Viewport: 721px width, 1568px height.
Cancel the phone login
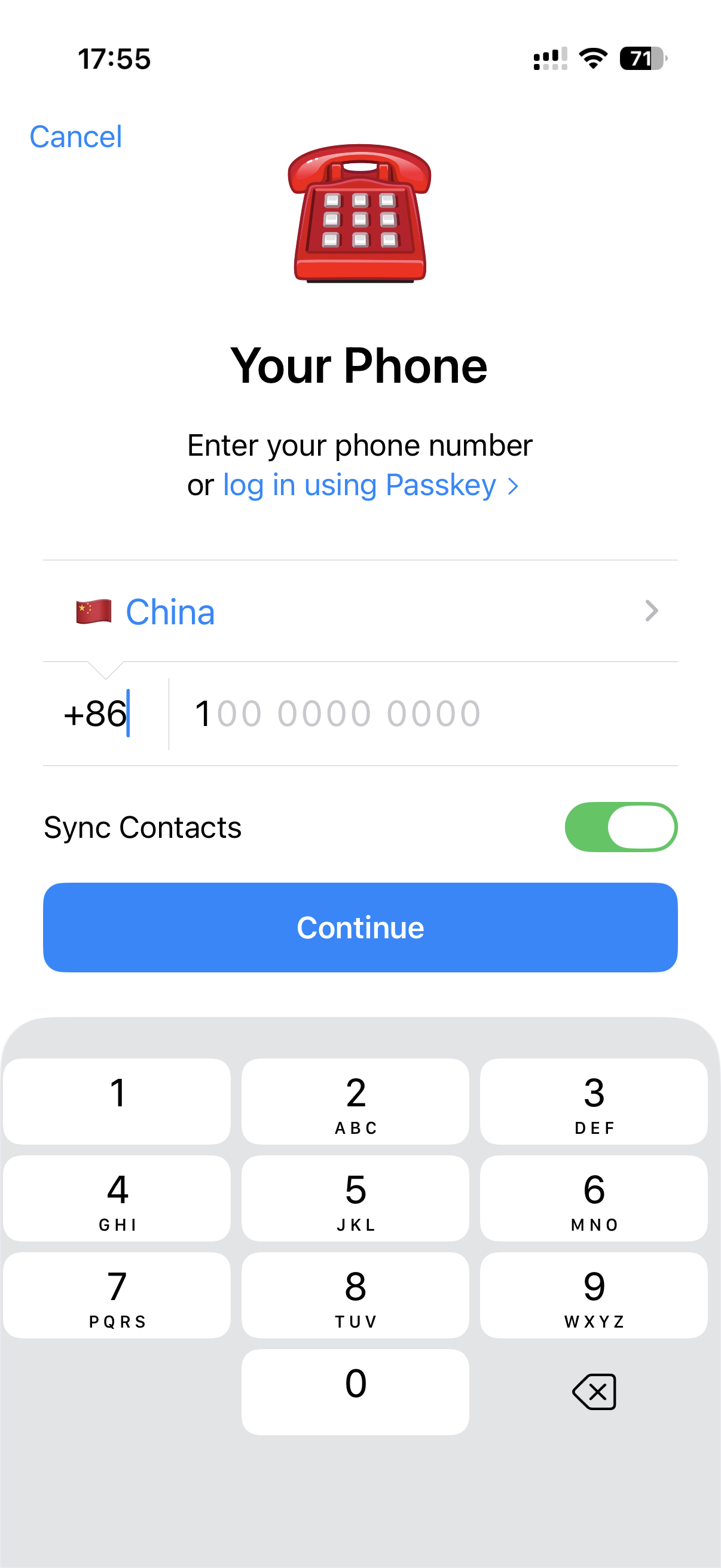(x=75, y=136)
